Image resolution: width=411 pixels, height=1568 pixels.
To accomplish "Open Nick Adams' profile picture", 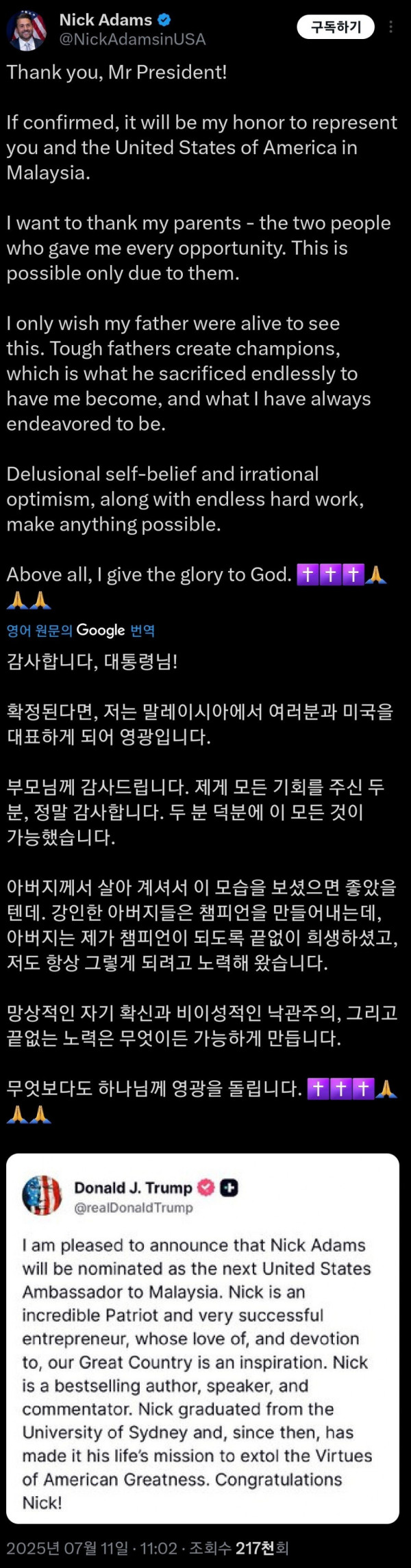I will 26,30.
